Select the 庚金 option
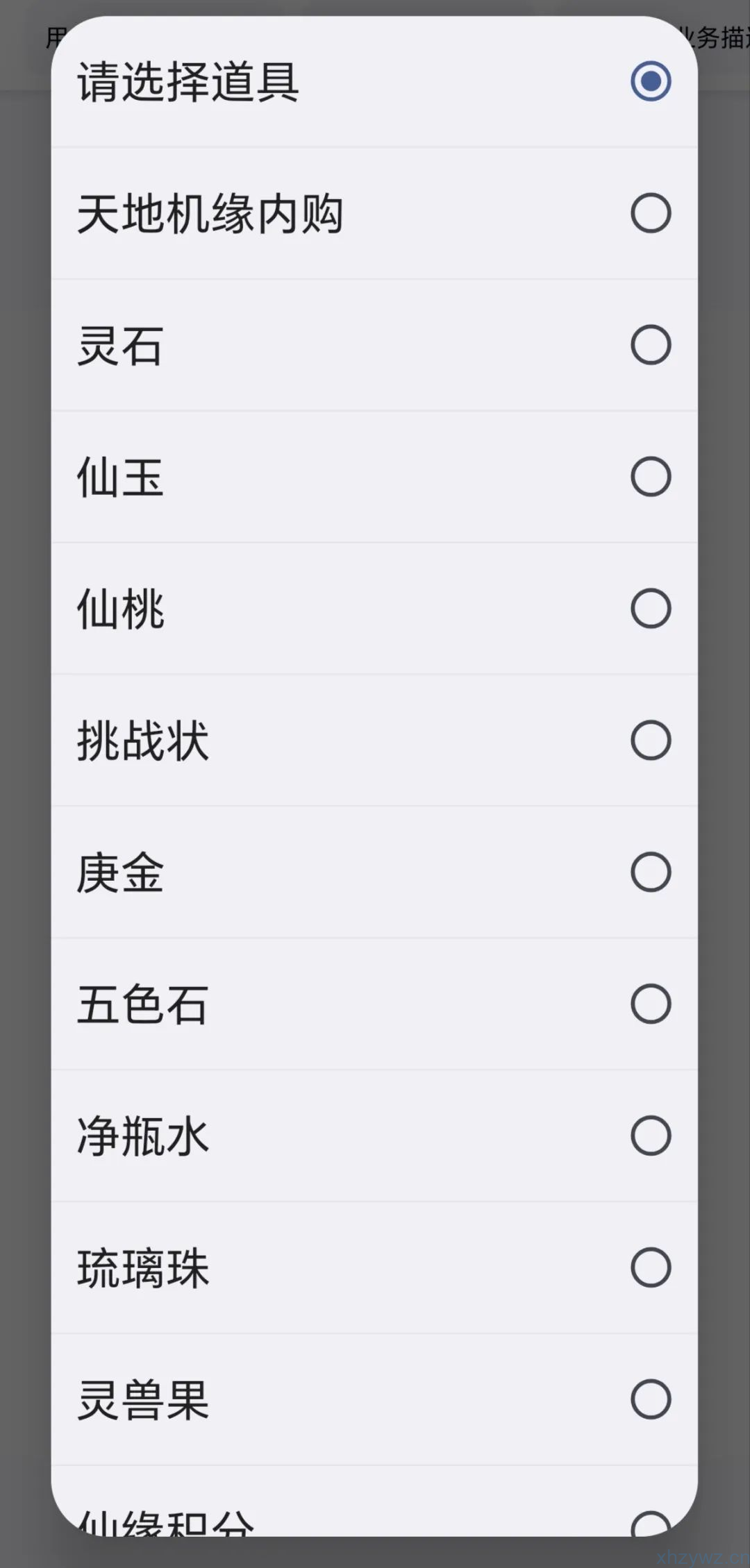This screenshot has width=750, height=1568. 649,871
